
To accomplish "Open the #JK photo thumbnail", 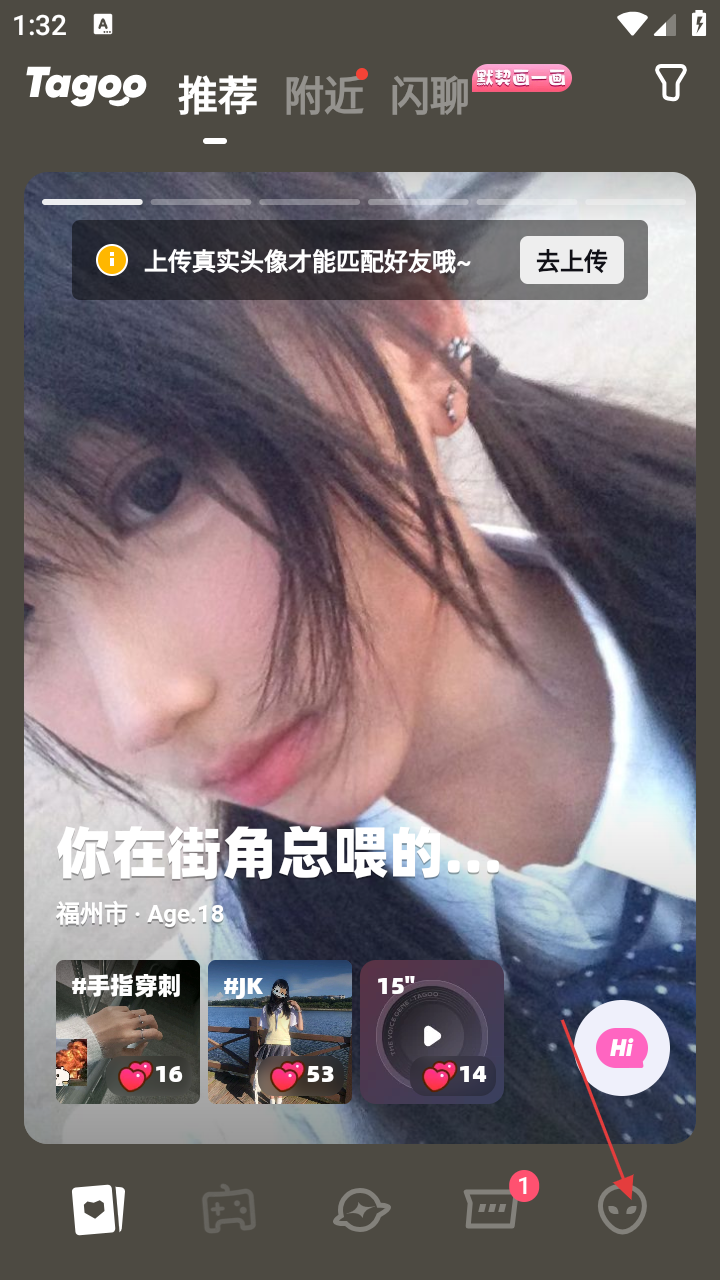I will [x=280, y=1031].
